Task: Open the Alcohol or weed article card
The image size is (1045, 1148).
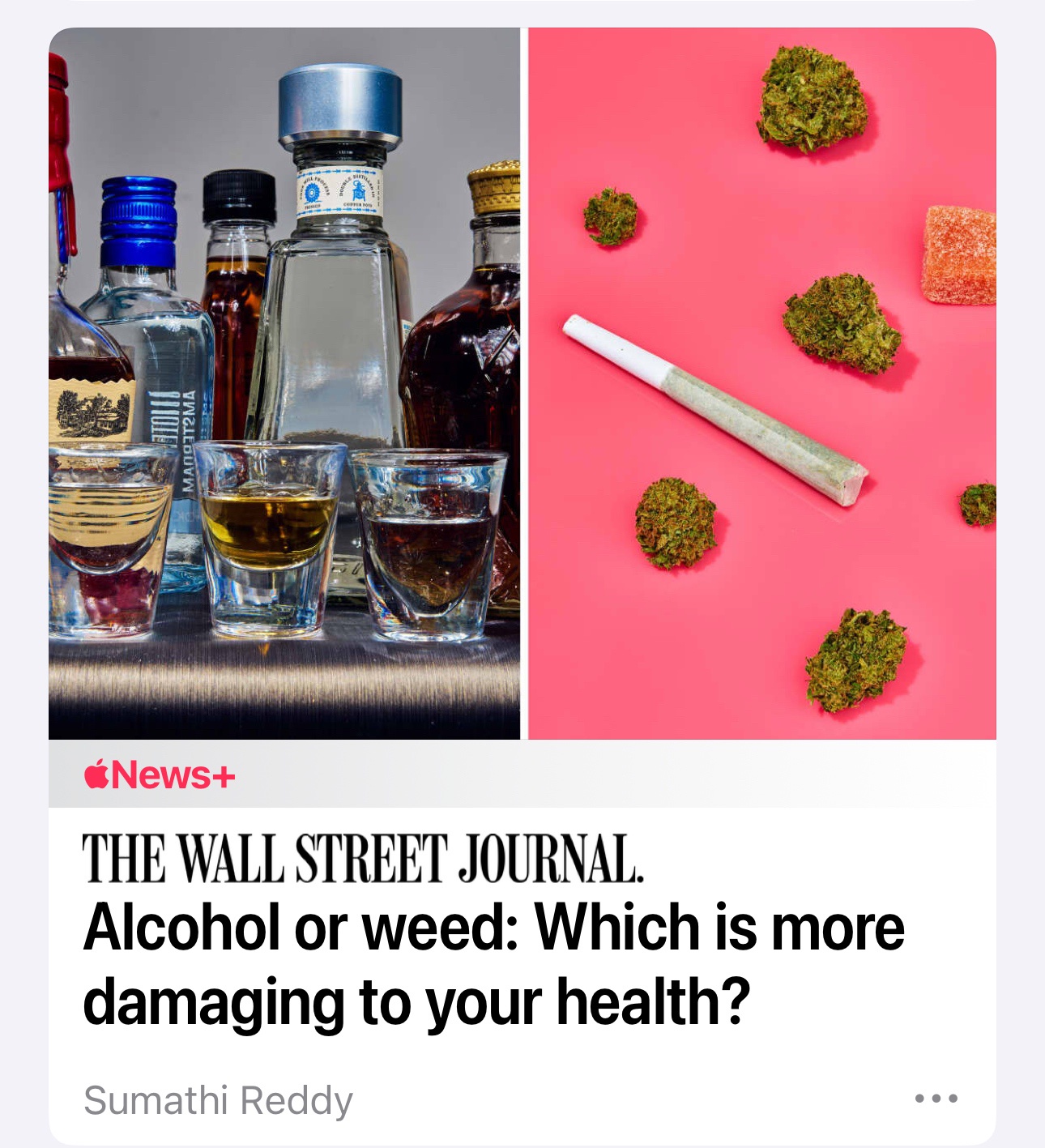Action: point(522,585)
